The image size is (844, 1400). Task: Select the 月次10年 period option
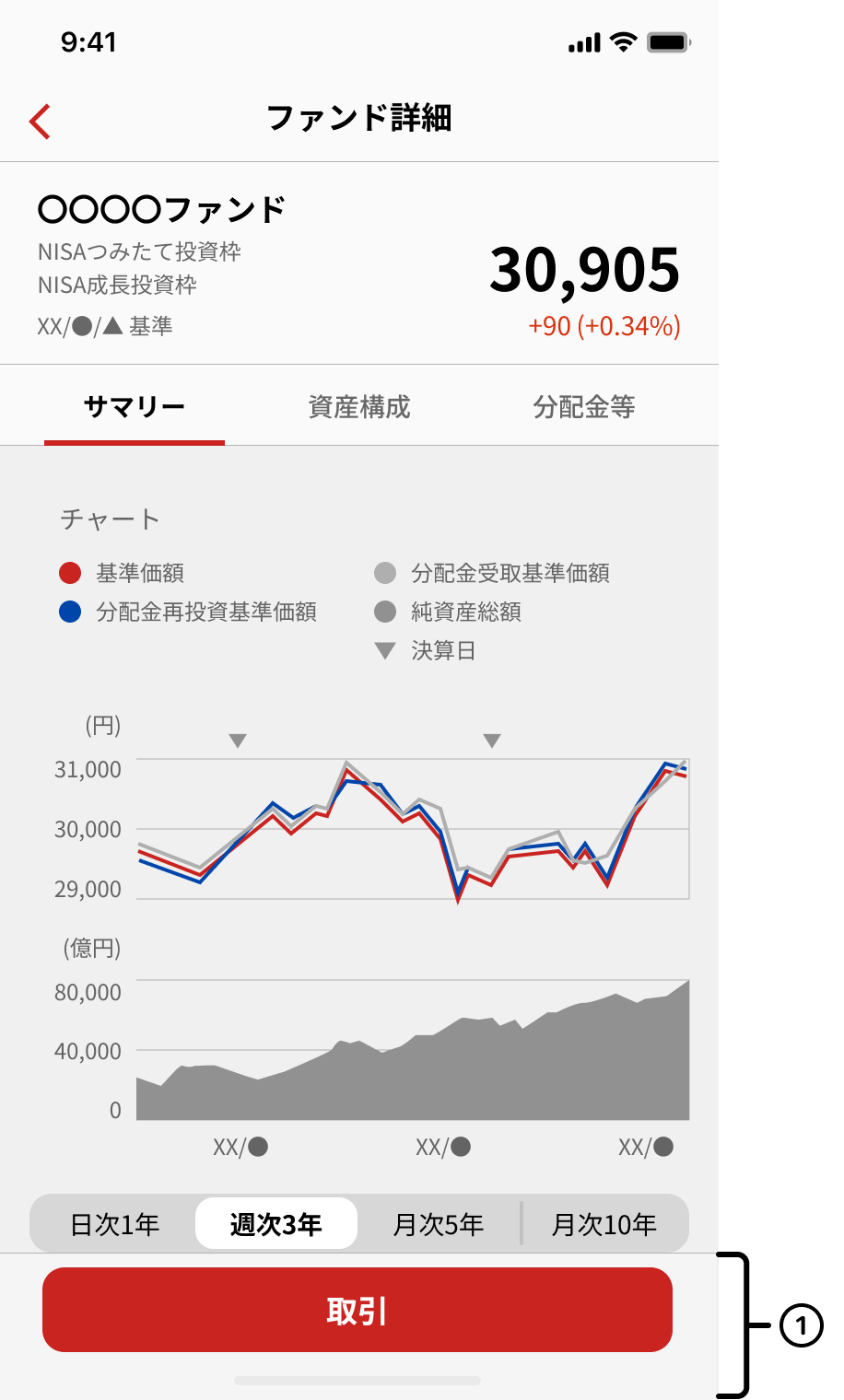point(604,1224)
